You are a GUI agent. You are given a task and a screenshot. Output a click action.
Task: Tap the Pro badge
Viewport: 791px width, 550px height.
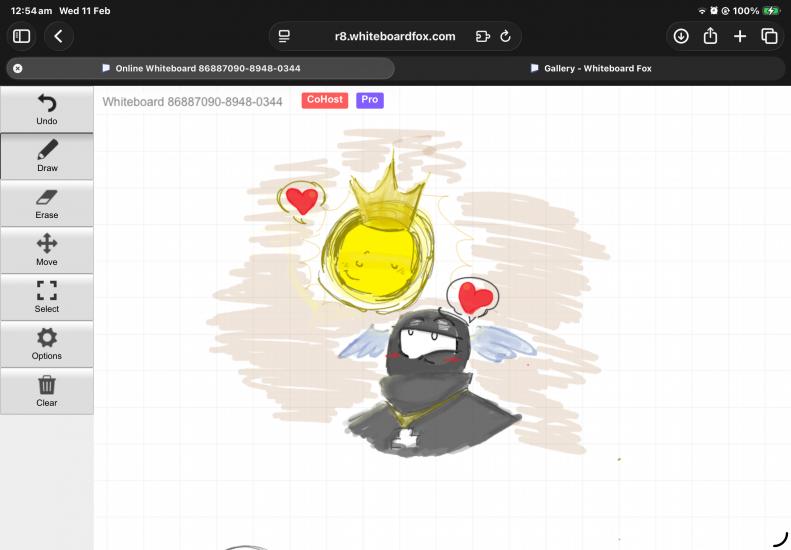(x=370, y=100)
